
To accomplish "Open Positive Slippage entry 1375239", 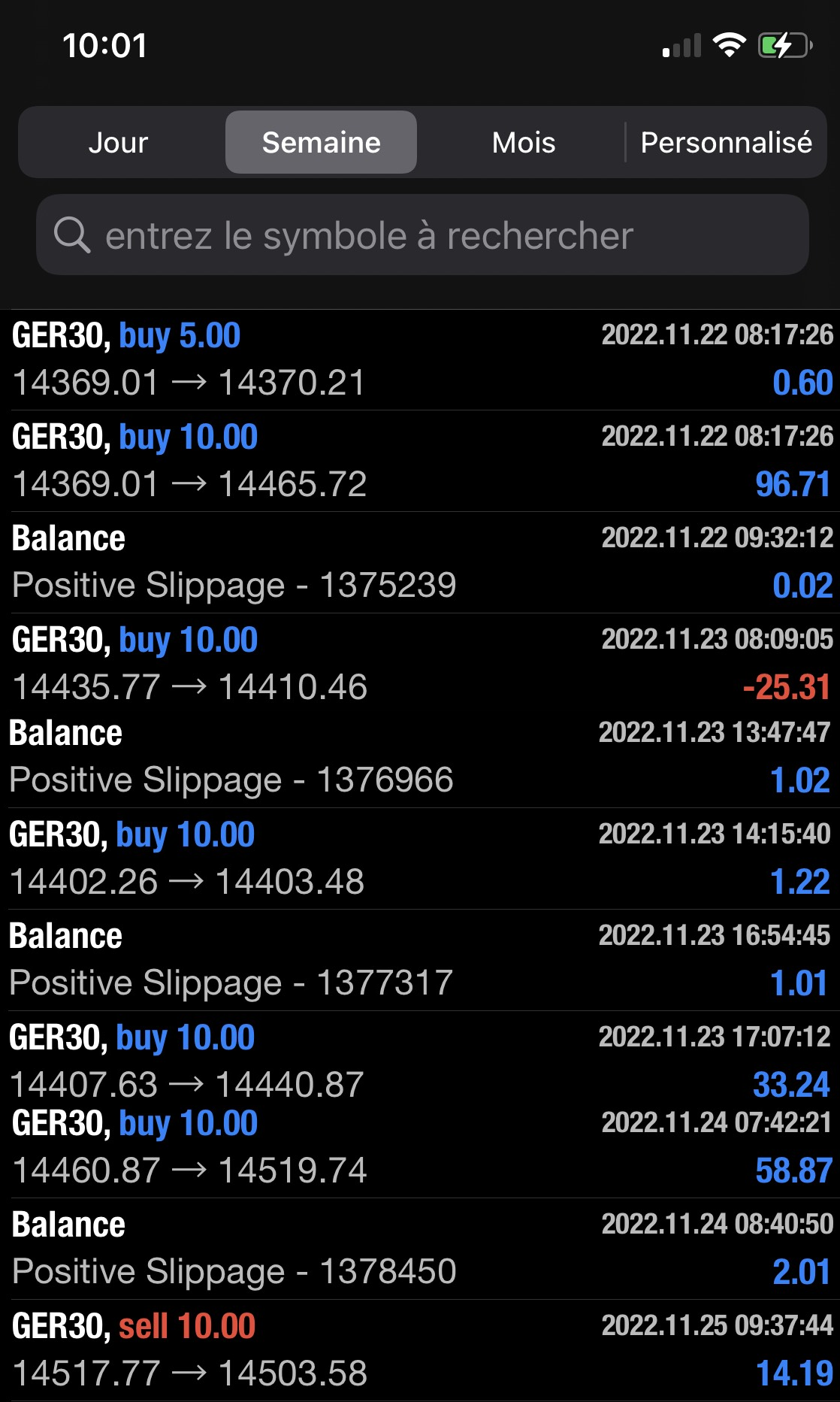I will tap(420, 562).
